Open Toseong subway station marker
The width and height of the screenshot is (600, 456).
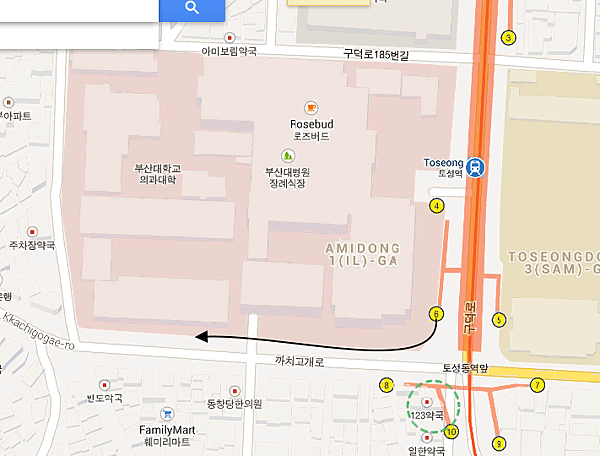[x=479, y=169]
